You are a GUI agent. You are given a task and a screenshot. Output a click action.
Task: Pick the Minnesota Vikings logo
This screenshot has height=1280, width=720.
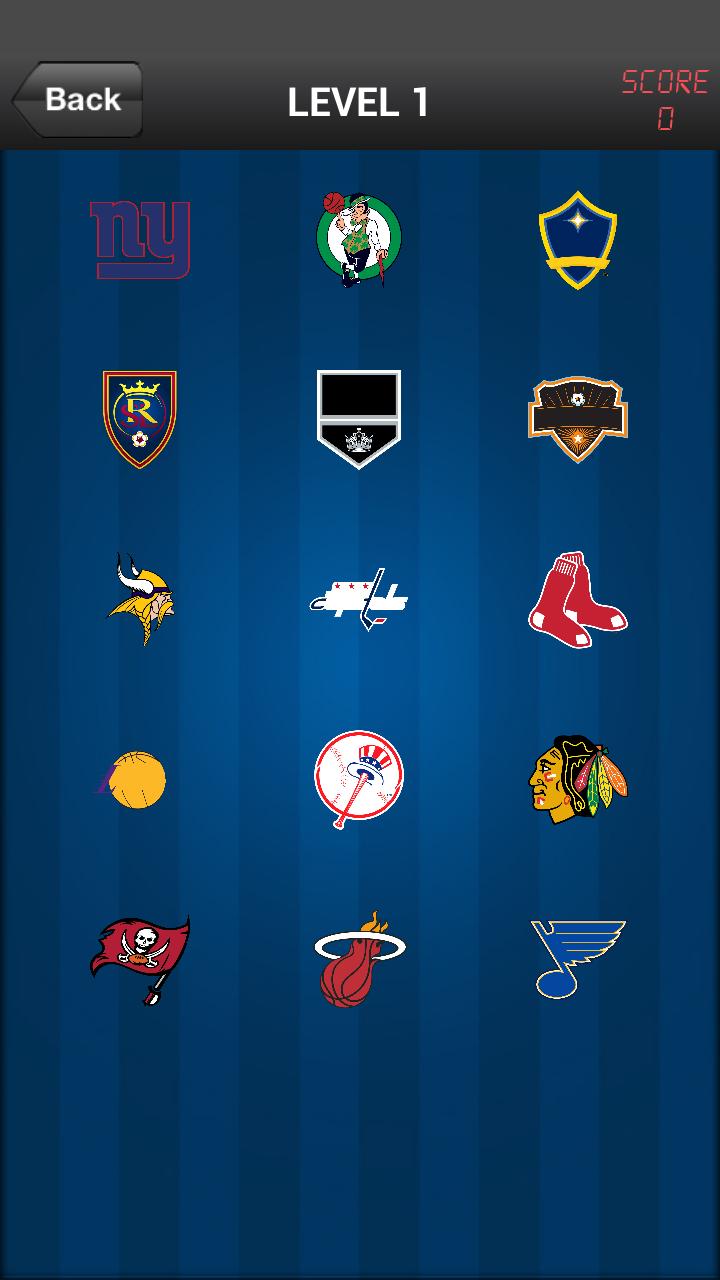pyautogui.click(x=140, y=598)
